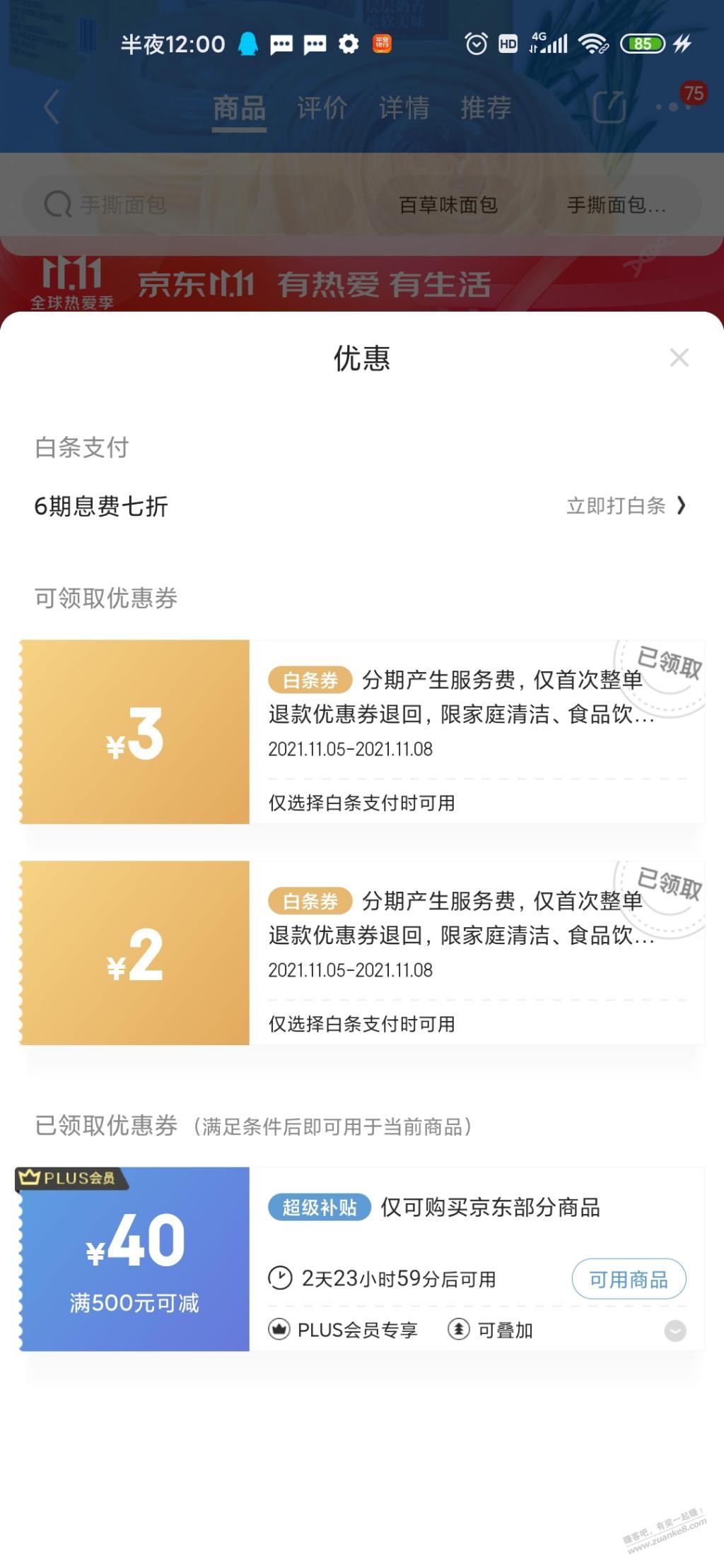Select the ¥2 白条券 coupon
This screenshot has height=1568, width=724.
pyautogui.click(x=362, y=953)
